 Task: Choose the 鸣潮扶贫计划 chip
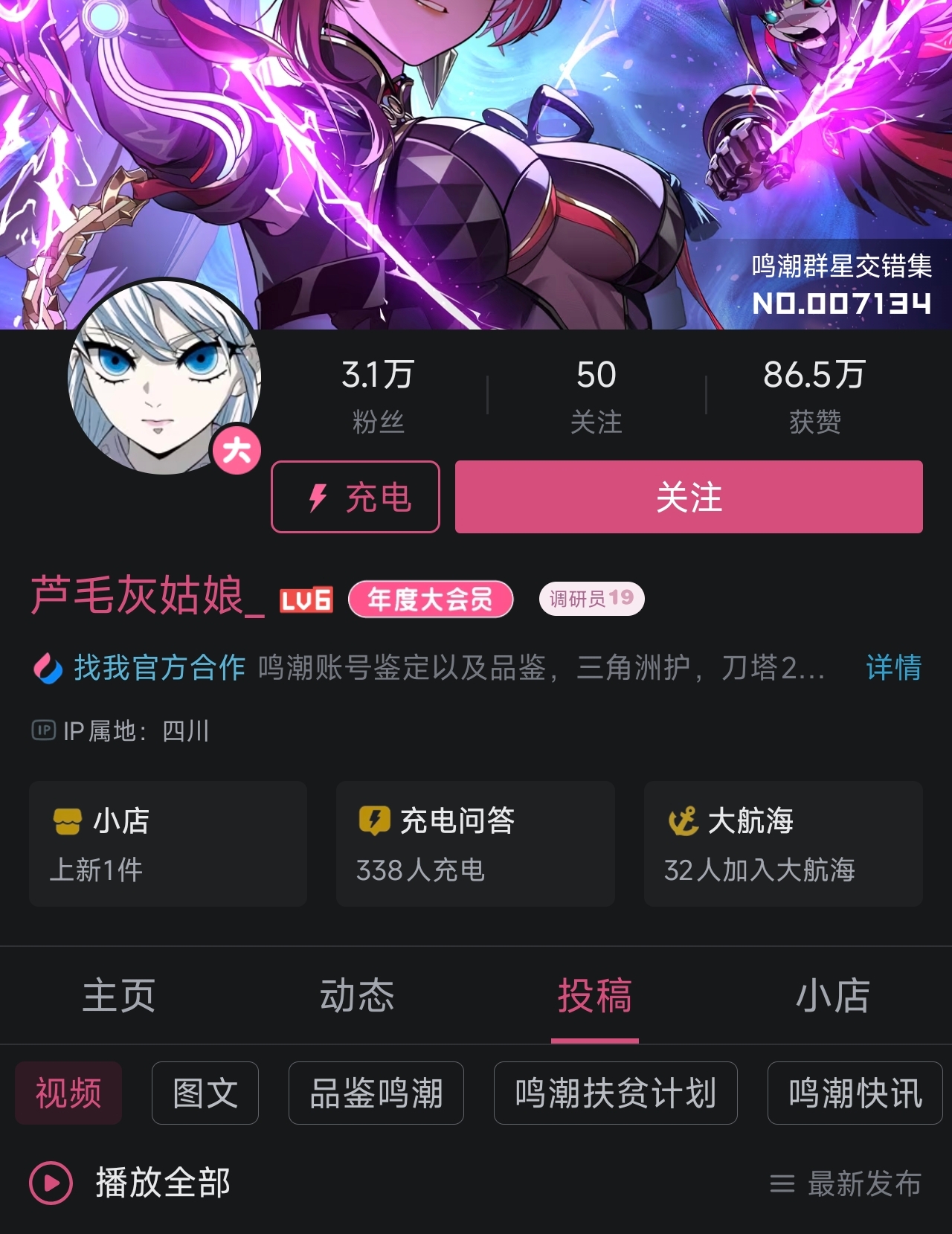(616, 1093)
